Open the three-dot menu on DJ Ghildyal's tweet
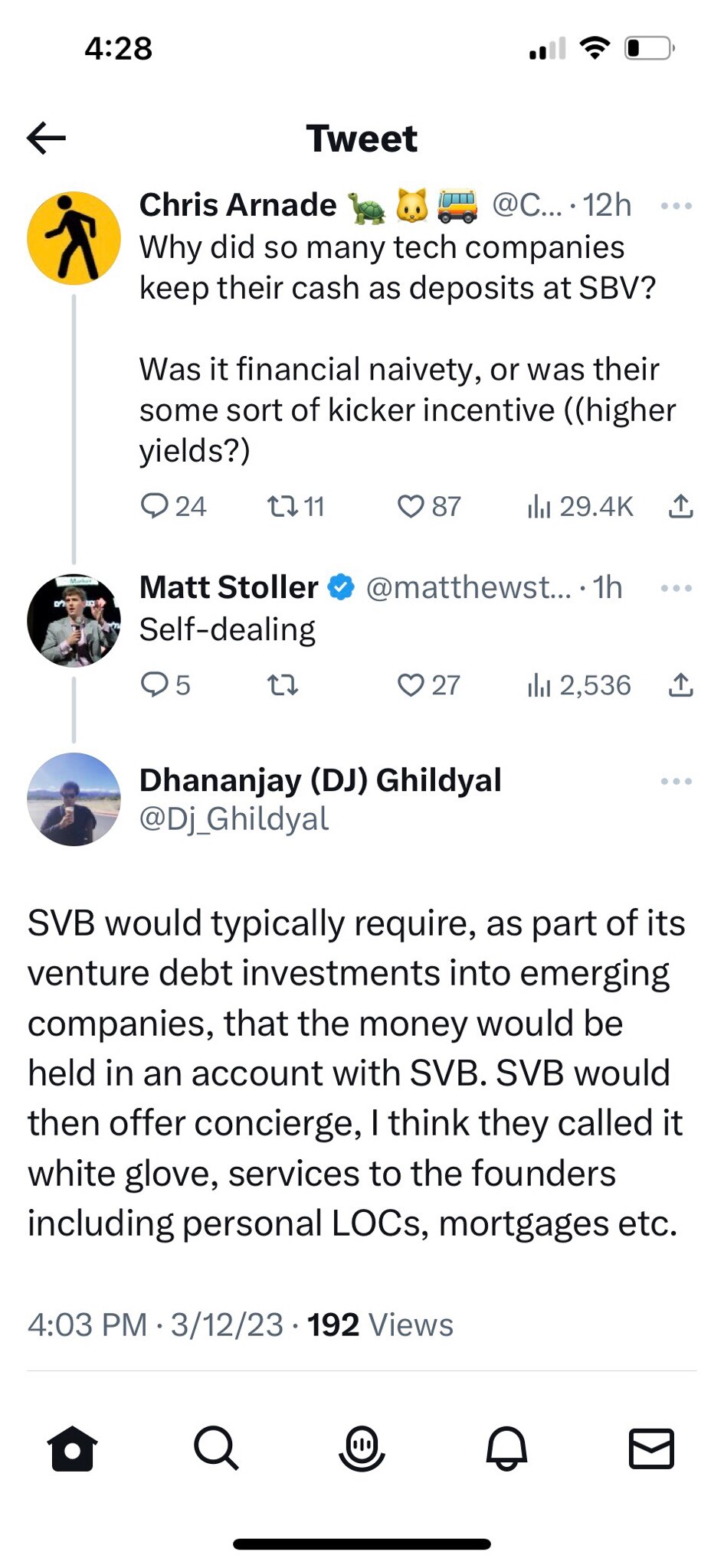This screenshot has width=724, height=1568. (x=675, y=781)
